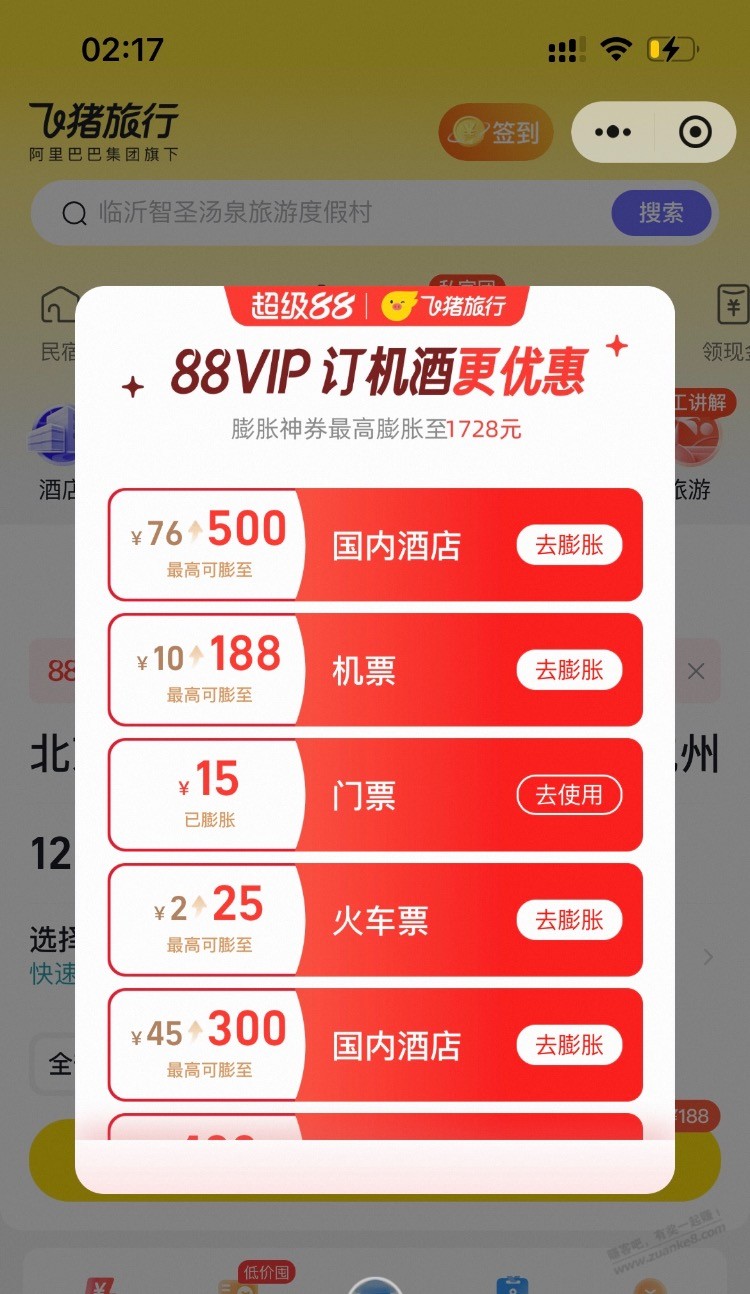750x1294 pixels.
Task: Close the mini program via circle icon
Action: pyautogui.click(x=694, y=132)
